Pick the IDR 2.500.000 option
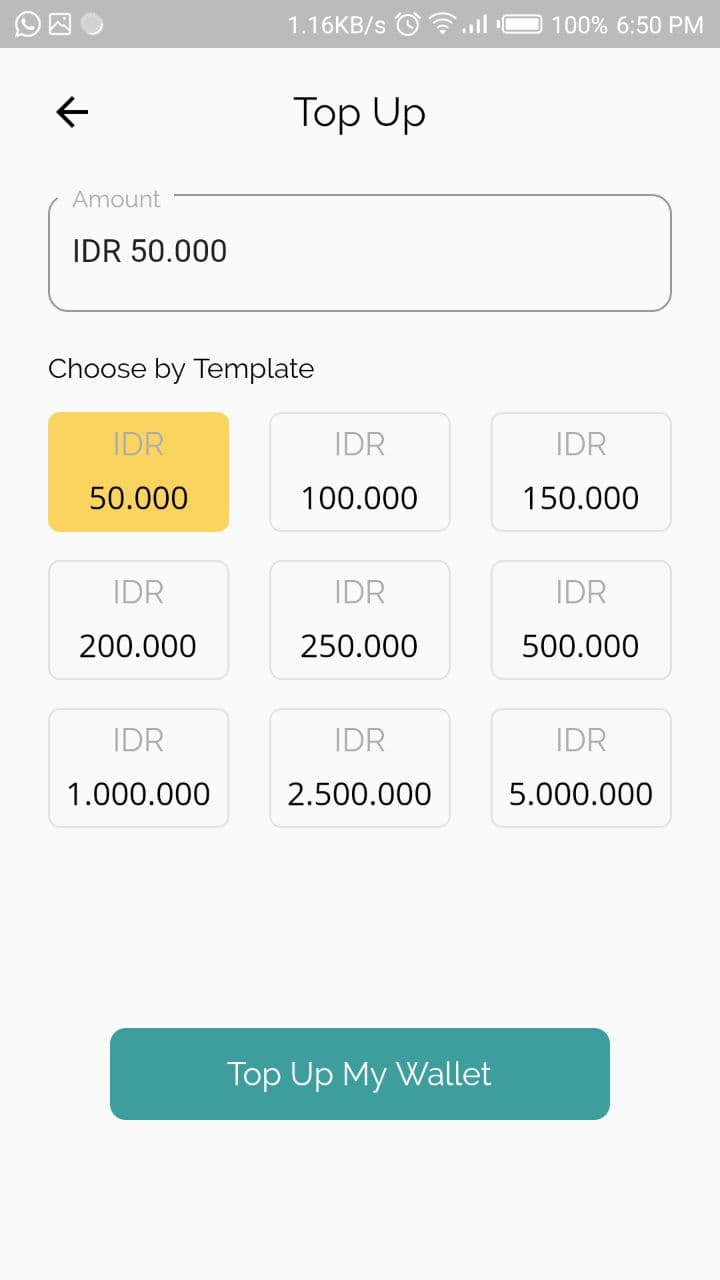Viewport: 720px width, 1280px height. 360,767
